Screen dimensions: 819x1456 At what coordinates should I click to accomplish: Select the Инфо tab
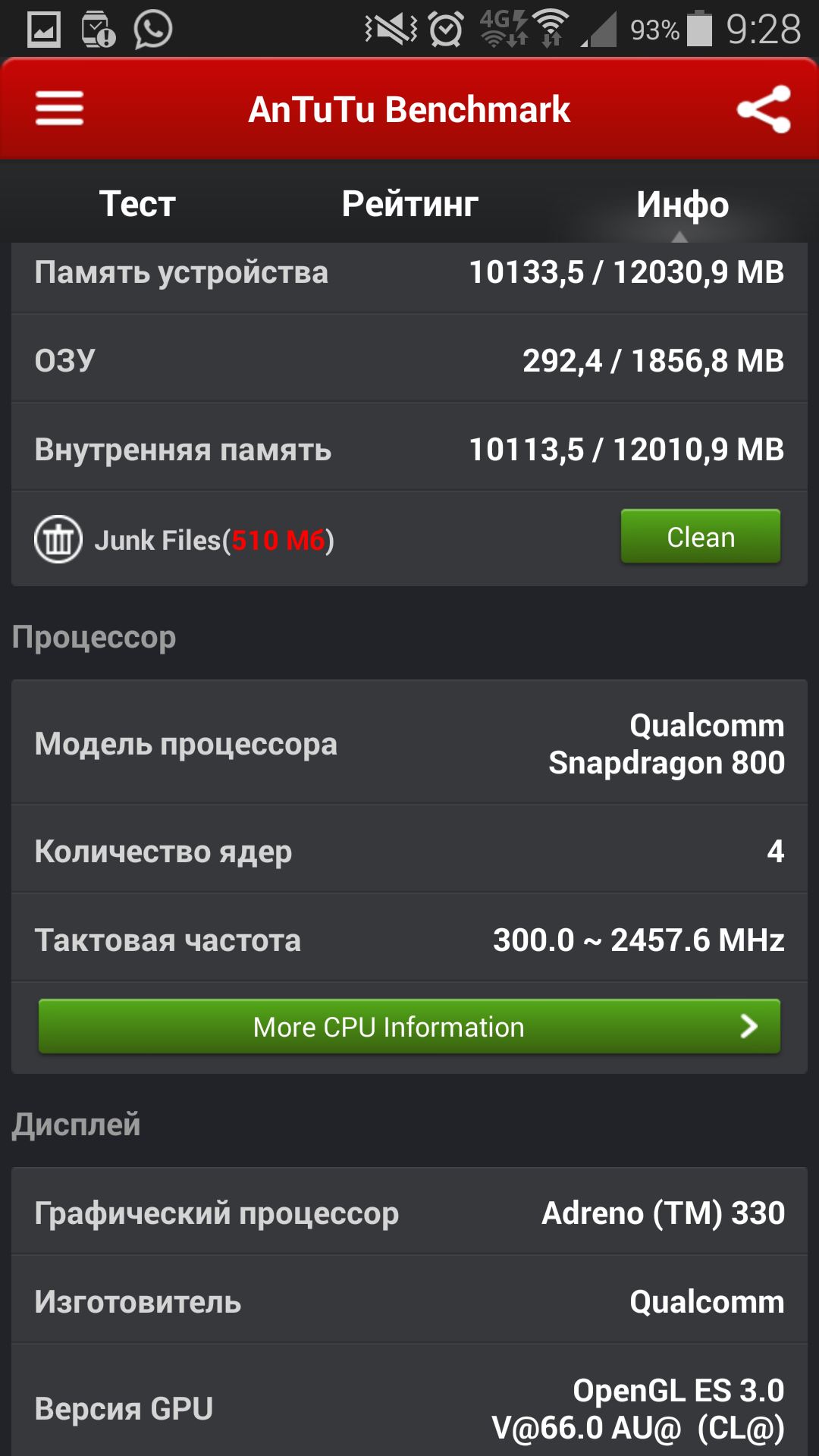(x=682, y=205)
